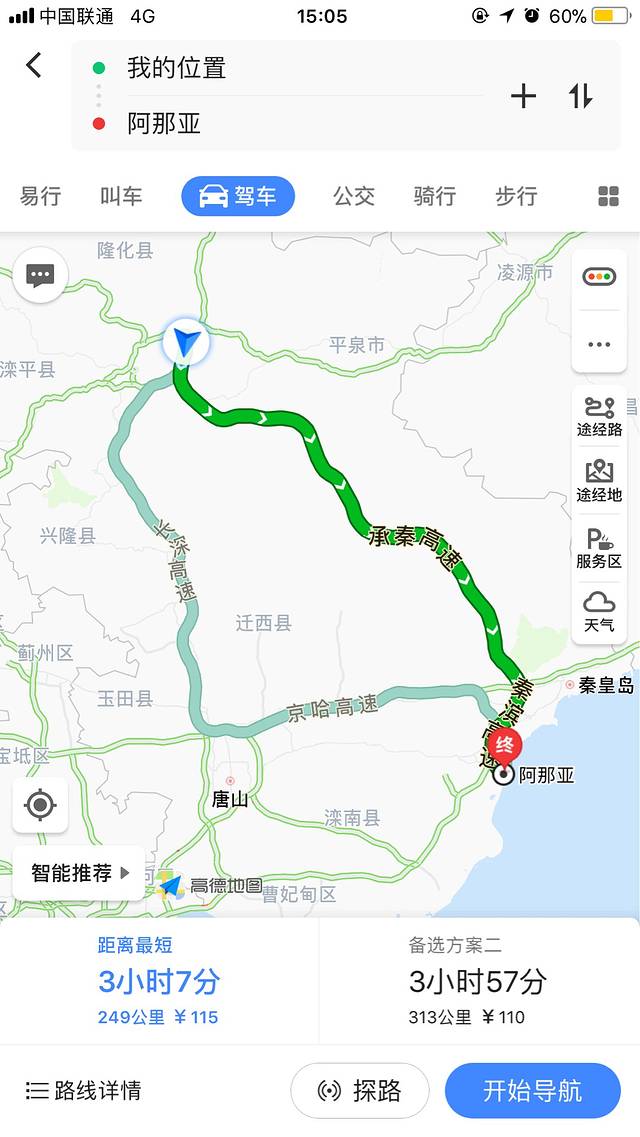Open the message bubble on the map
Screen dimensions: 640x1137
pyautogui.click(x=40, y=275)
